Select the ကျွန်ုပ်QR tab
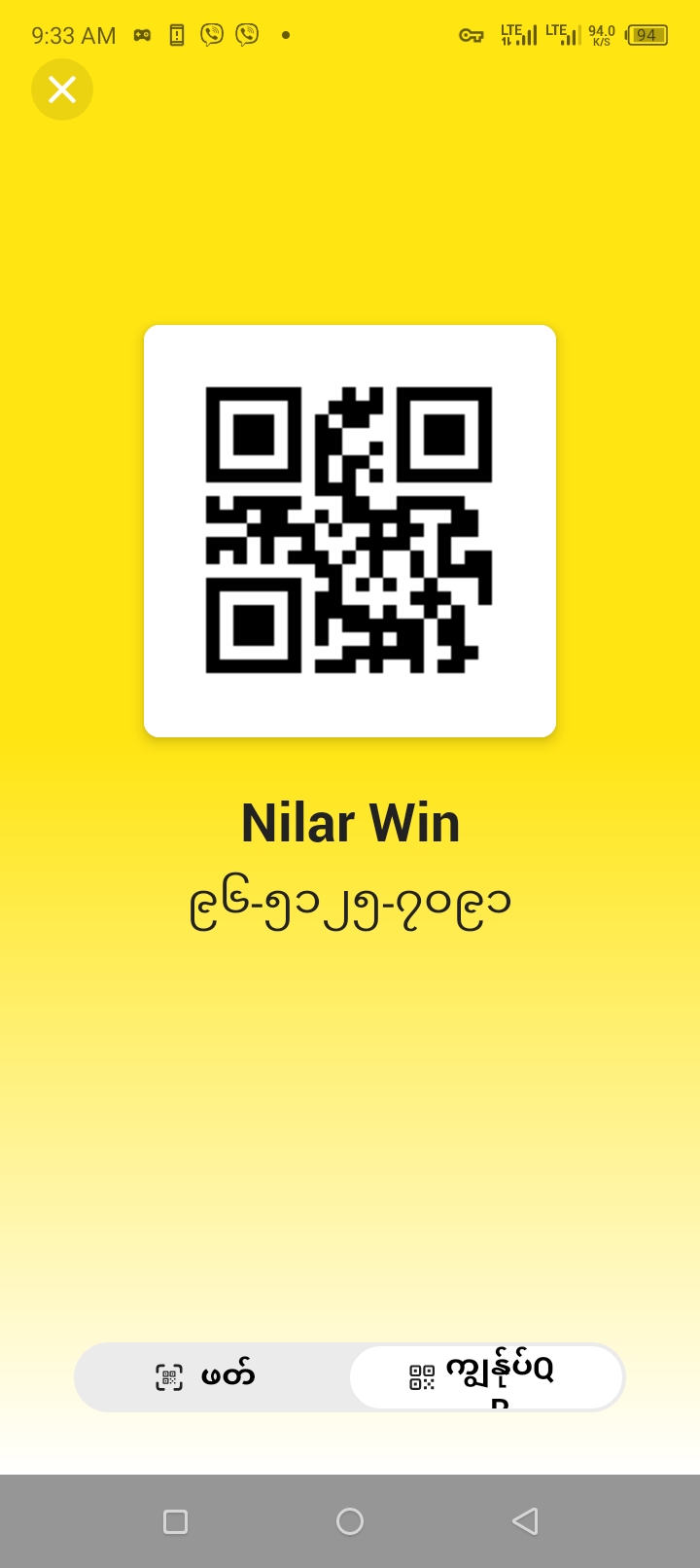The width and height of the screenshot is (700, 1568). pyautogui.click(x=486, y=1376)
